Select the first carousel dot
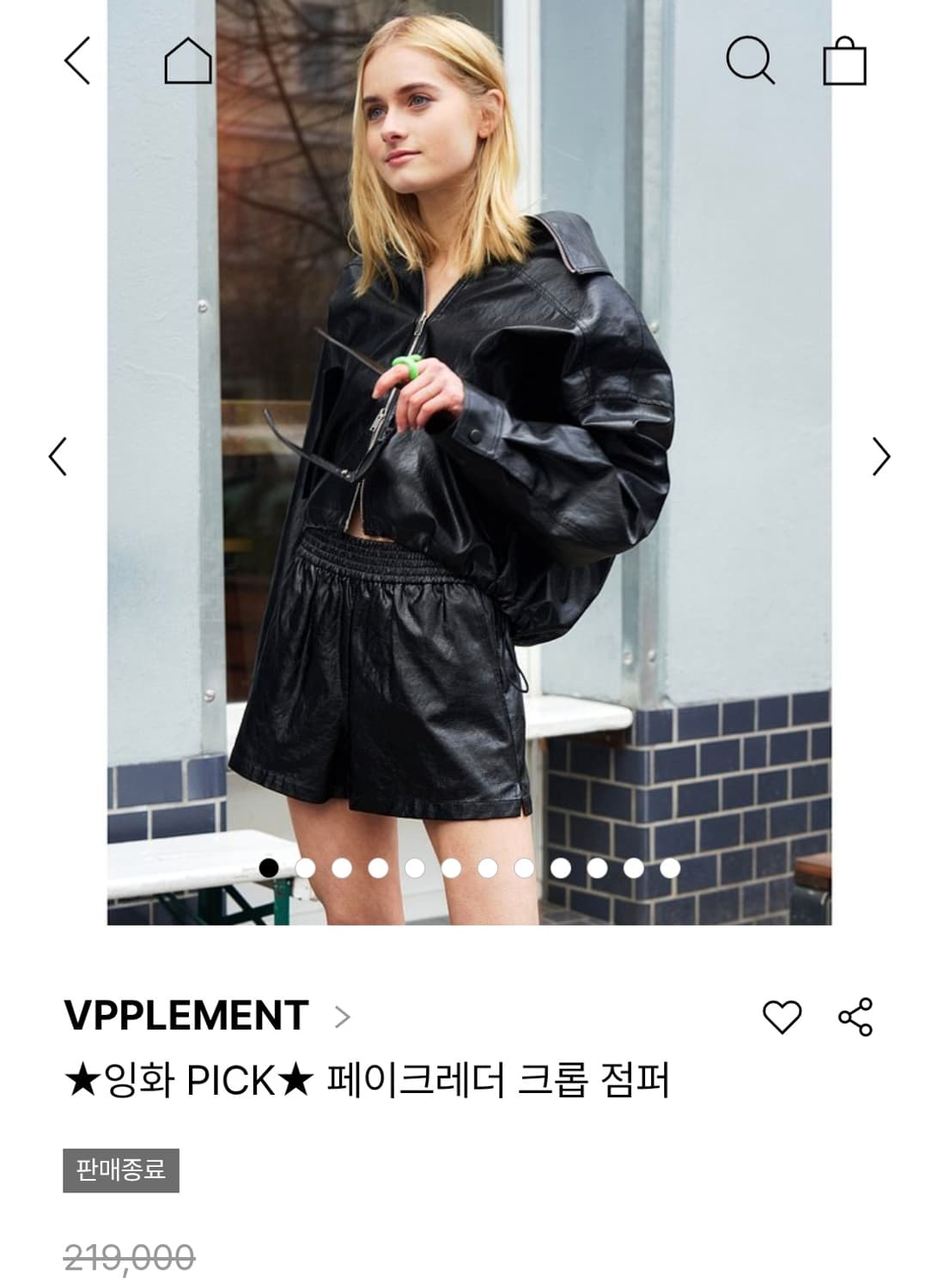Screen dimensions: 938x1288 tap(271, 869)
